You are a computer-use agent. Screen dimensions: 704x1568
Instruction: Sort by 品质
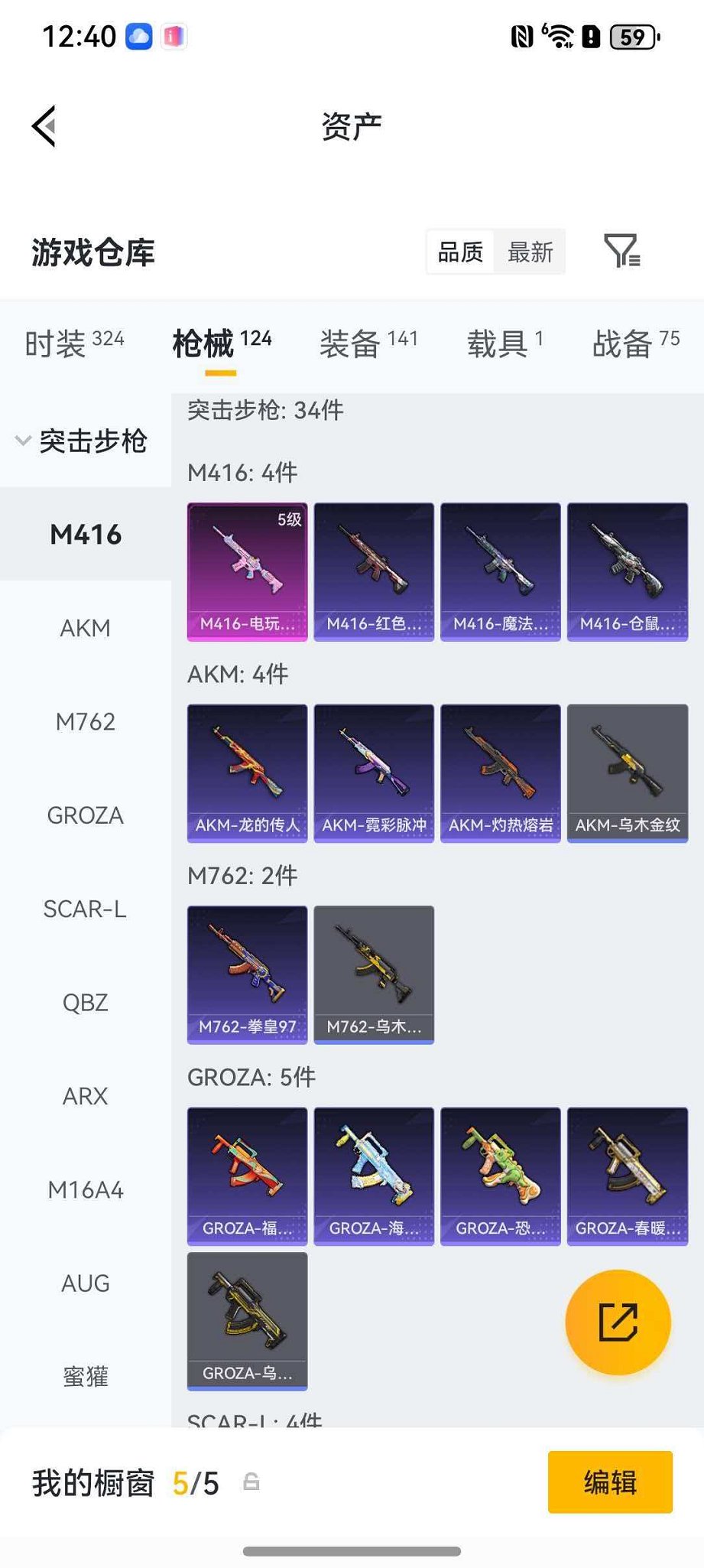[460, 252]
